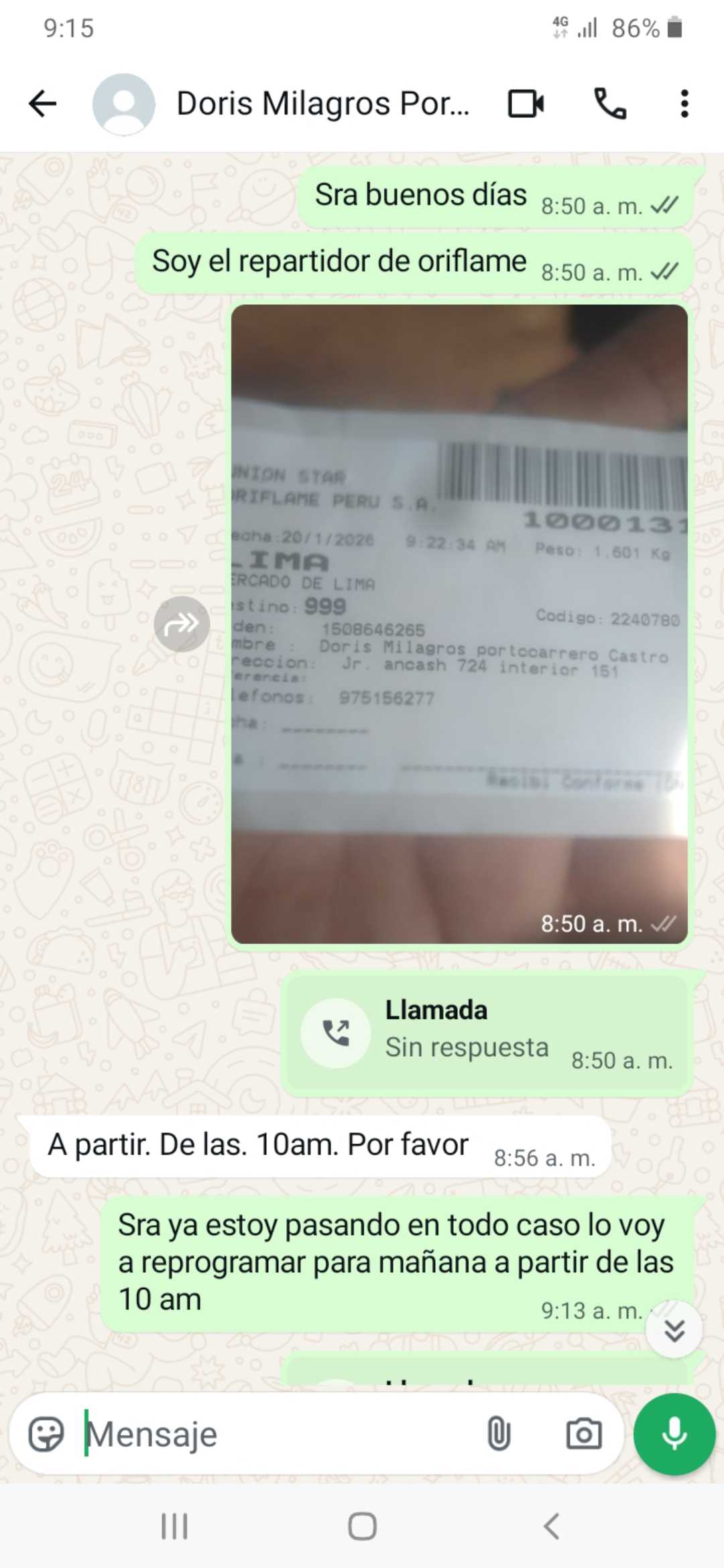Open the attachment paperclip menu

point(499,1435)
